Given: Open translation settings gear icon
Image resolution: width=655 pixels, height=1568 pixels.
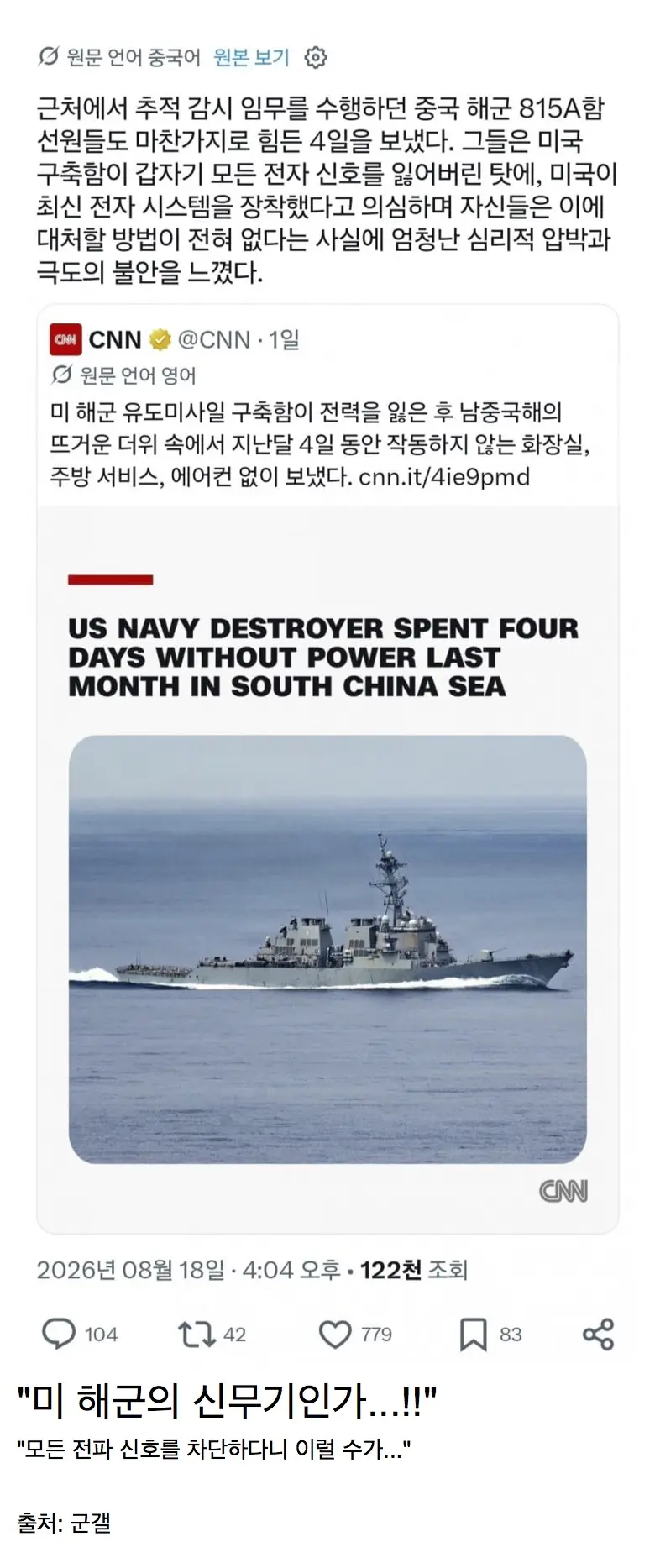Looking at the screenshot, I should click(x=316, y=57).
